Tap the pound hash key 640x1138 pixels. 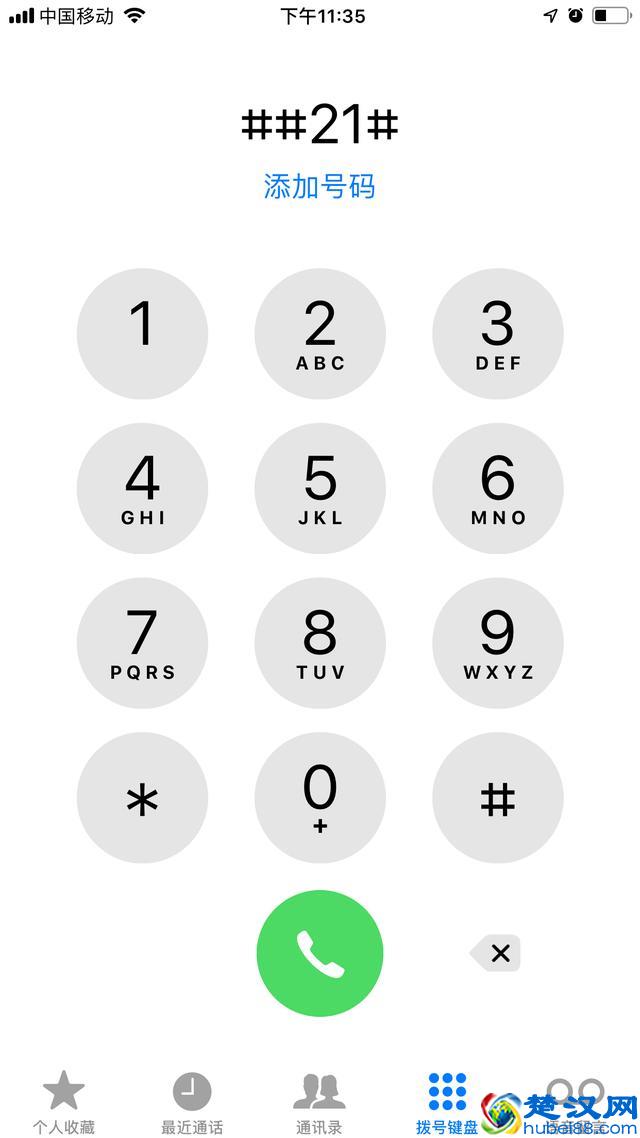(x=497, y=798)
